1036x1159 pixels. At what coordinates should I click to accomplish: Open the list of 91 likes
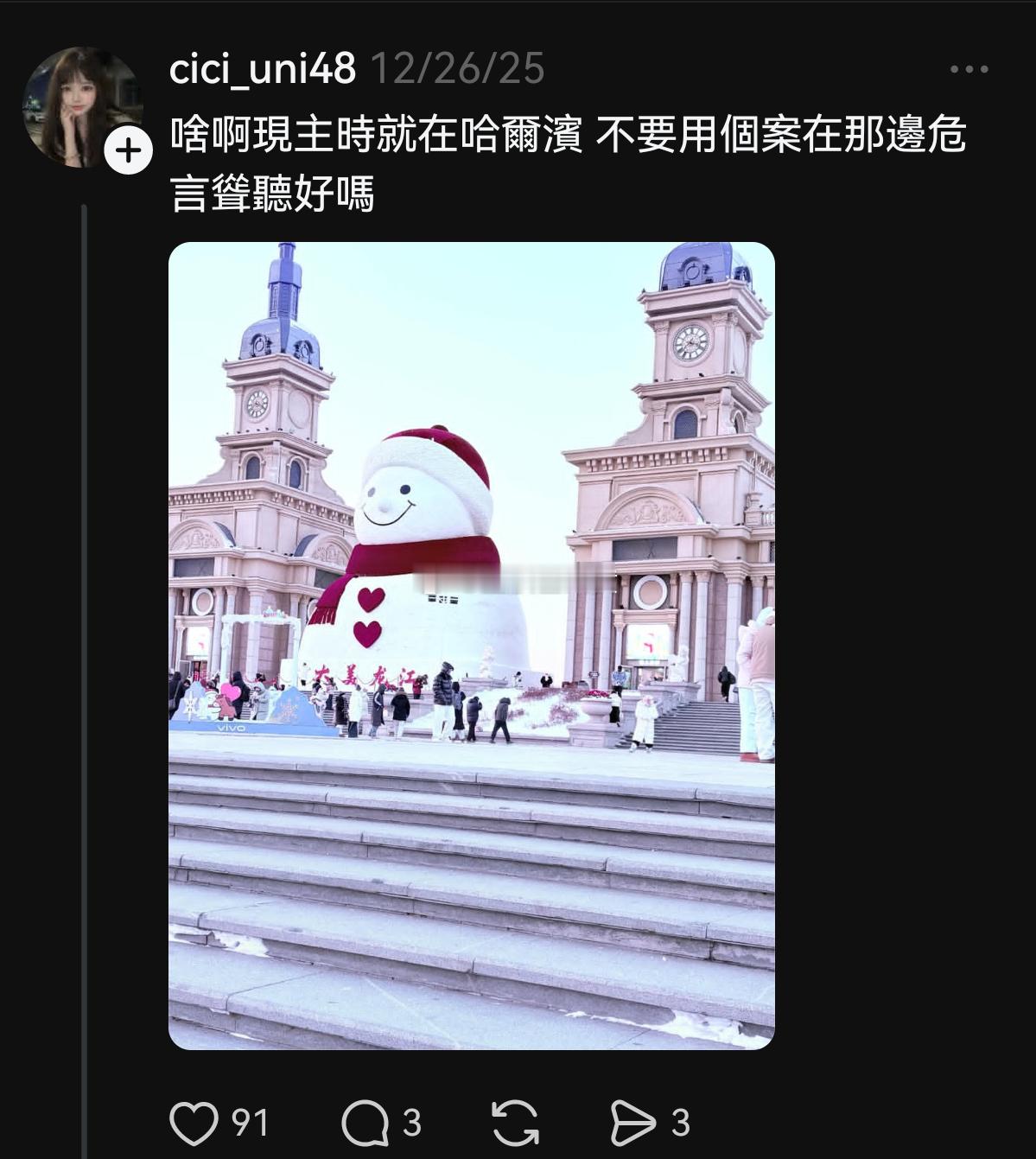tap(251, 1123)
